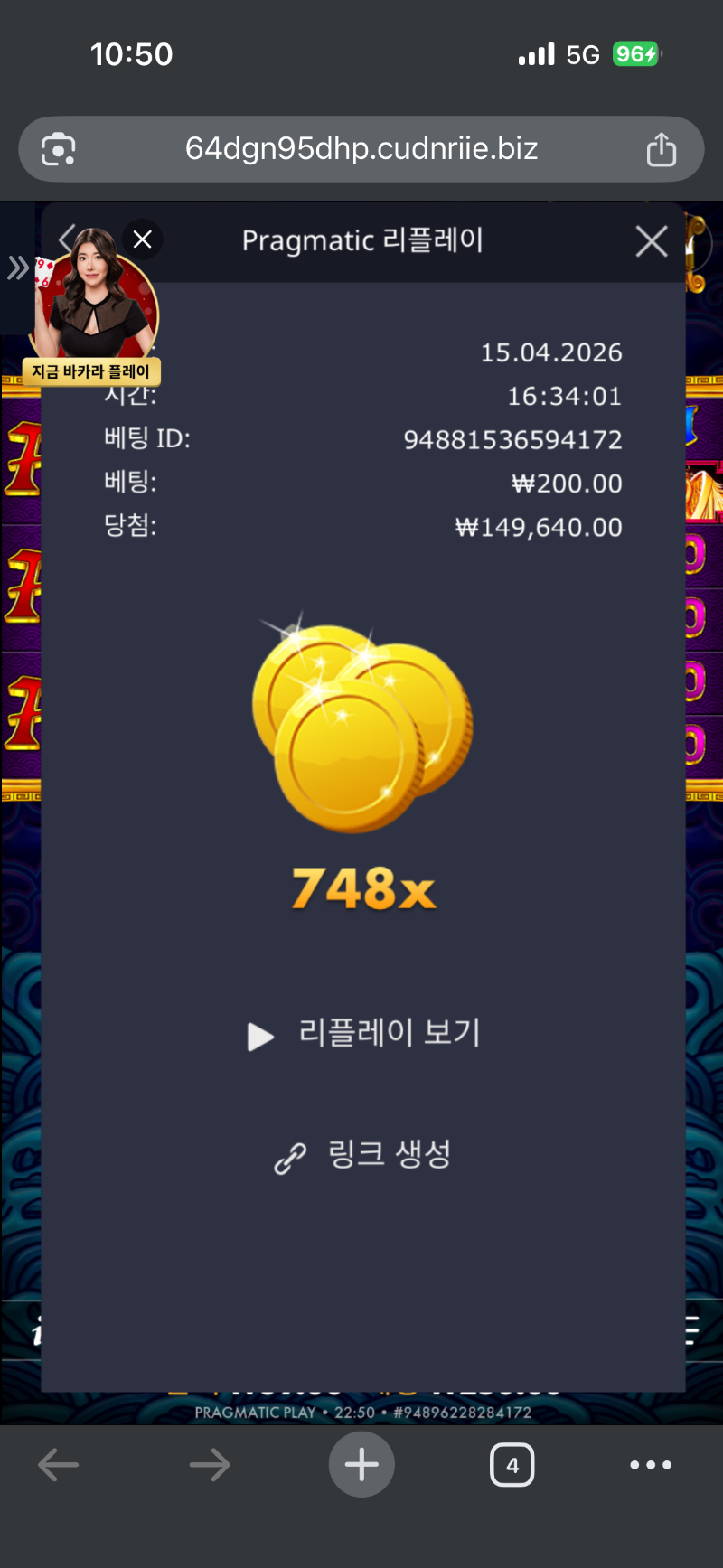This screenshot has height=1568, width=723.
Task: Generate a share link with 링크 생성
Action: pyautogui.click(x=362, y=1155)
